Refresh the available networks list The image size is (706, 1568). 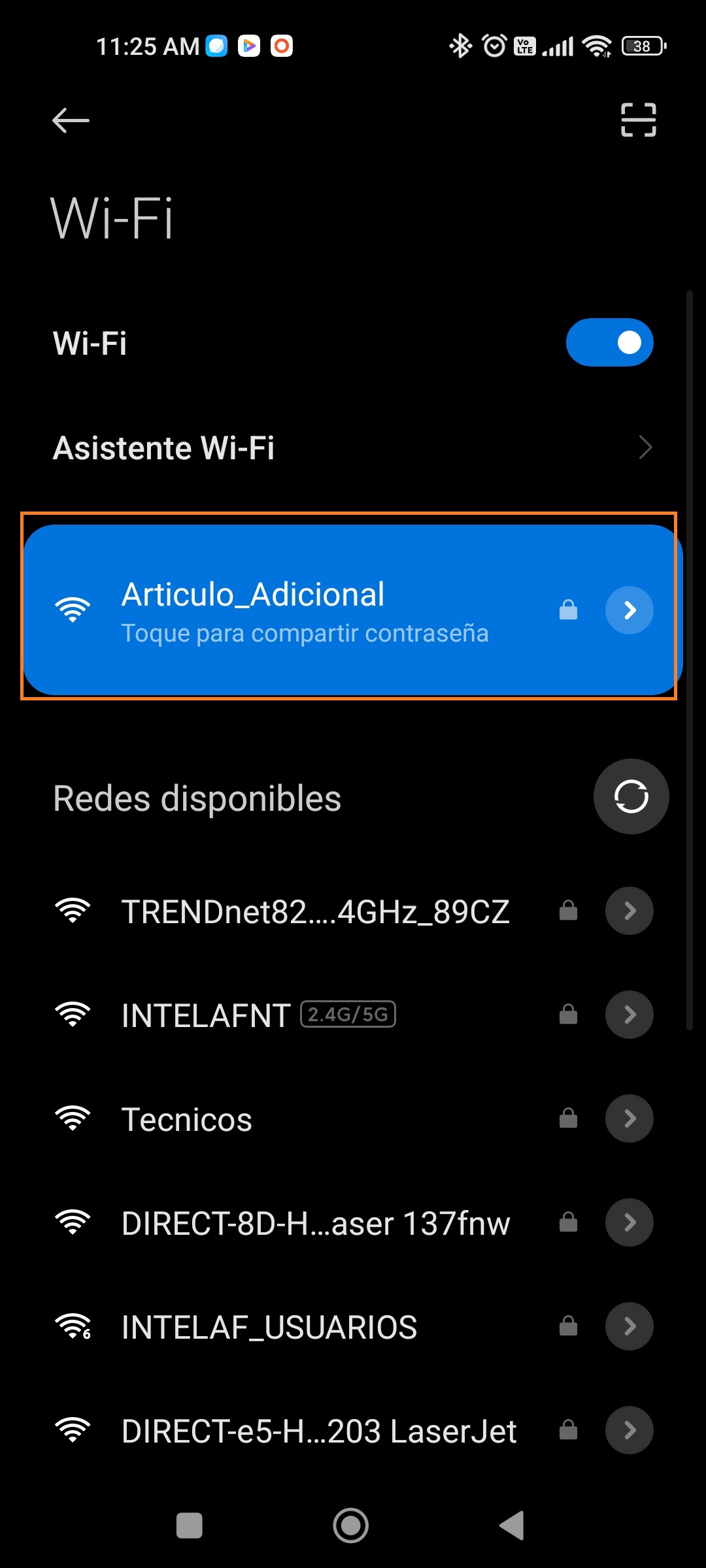(x=631, y=796)
